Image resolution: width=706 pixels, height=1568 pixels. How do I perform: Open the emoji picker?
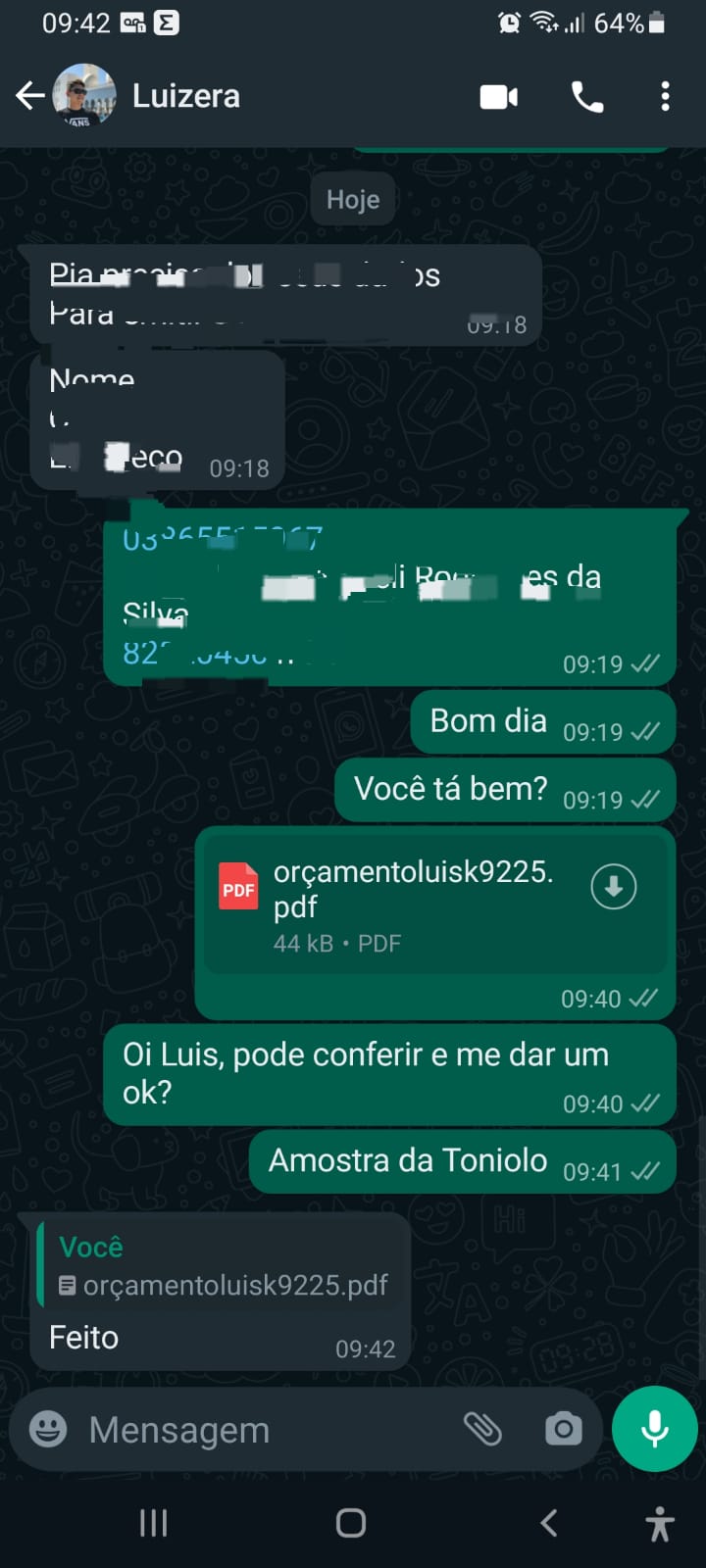click(x=48, y=1429)
